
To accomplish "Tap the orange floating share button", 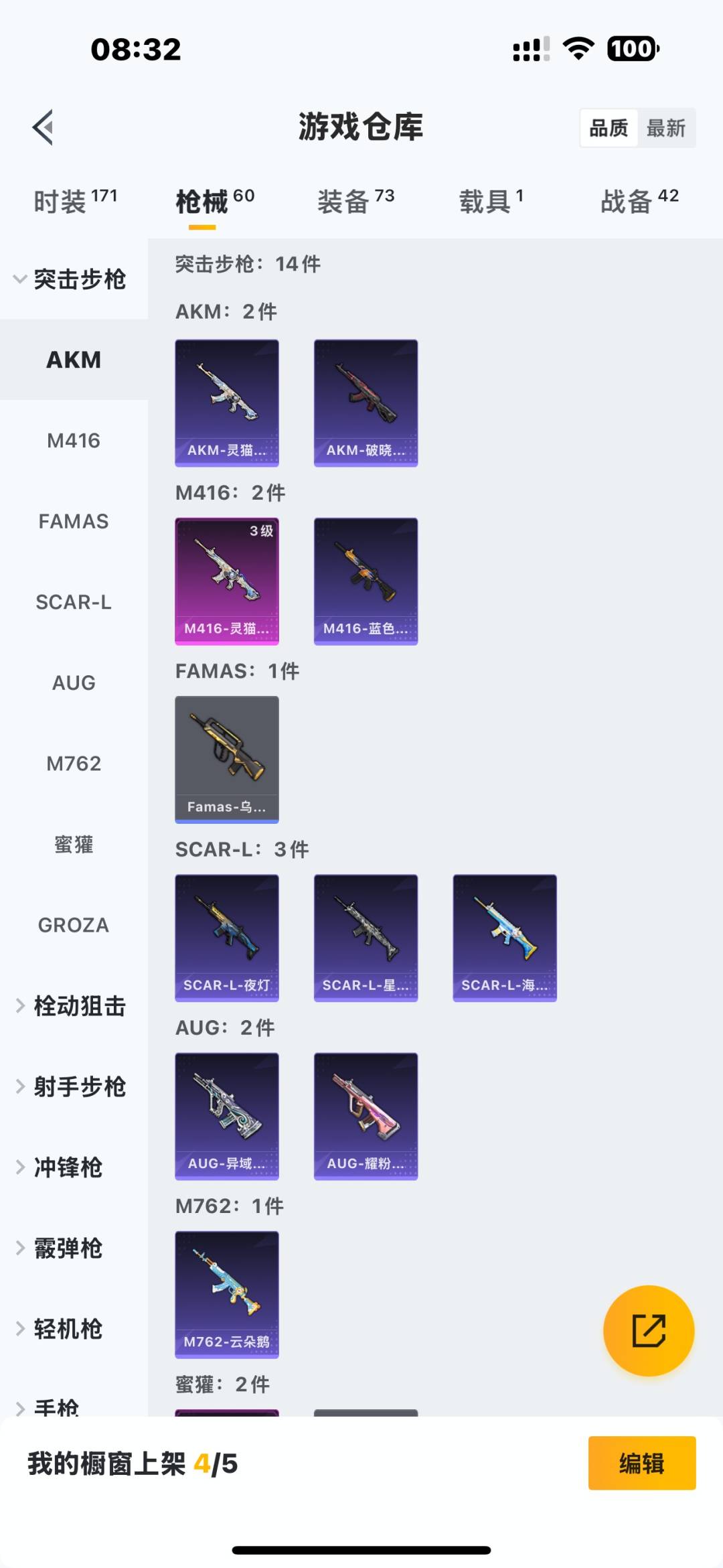I will 649,1330.
